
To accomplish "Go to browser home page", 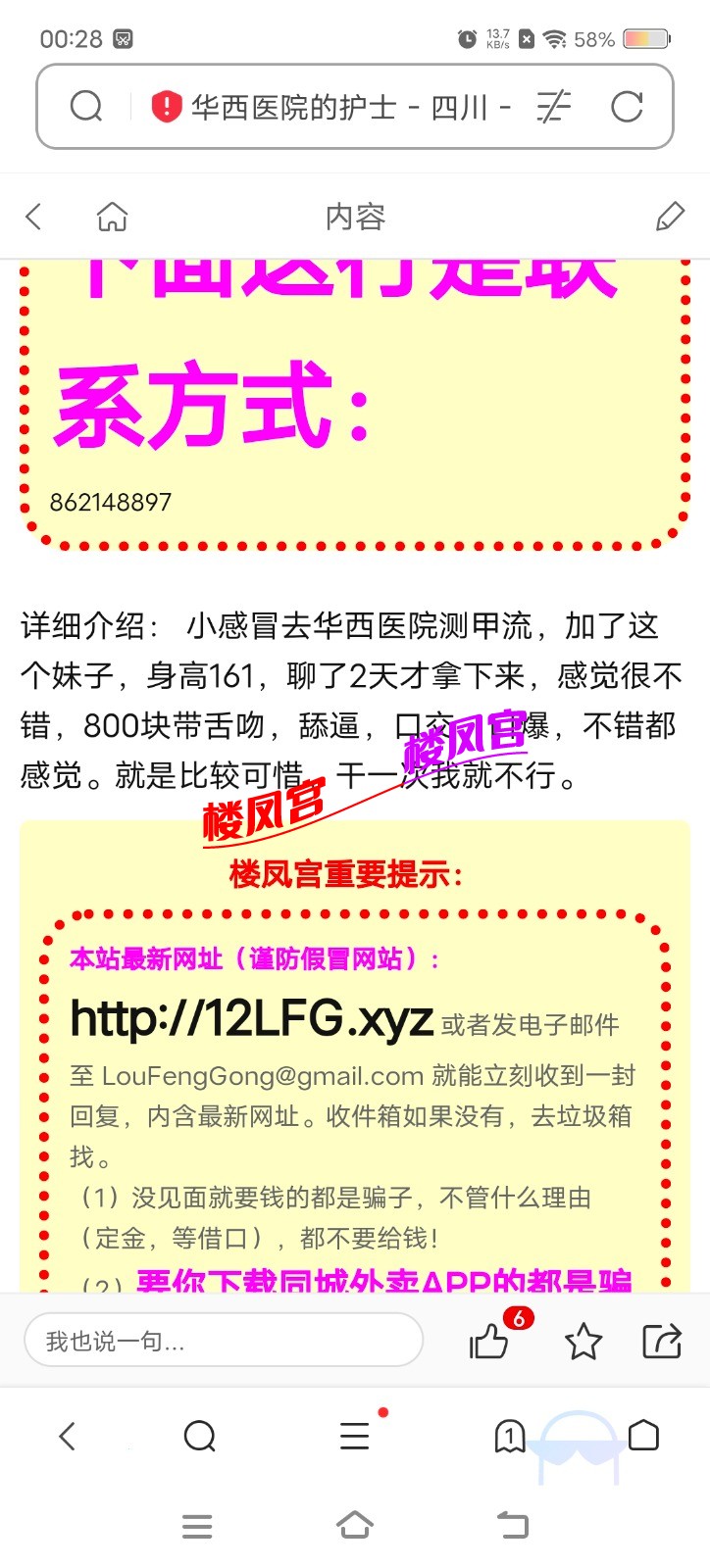I will 643,1437.
